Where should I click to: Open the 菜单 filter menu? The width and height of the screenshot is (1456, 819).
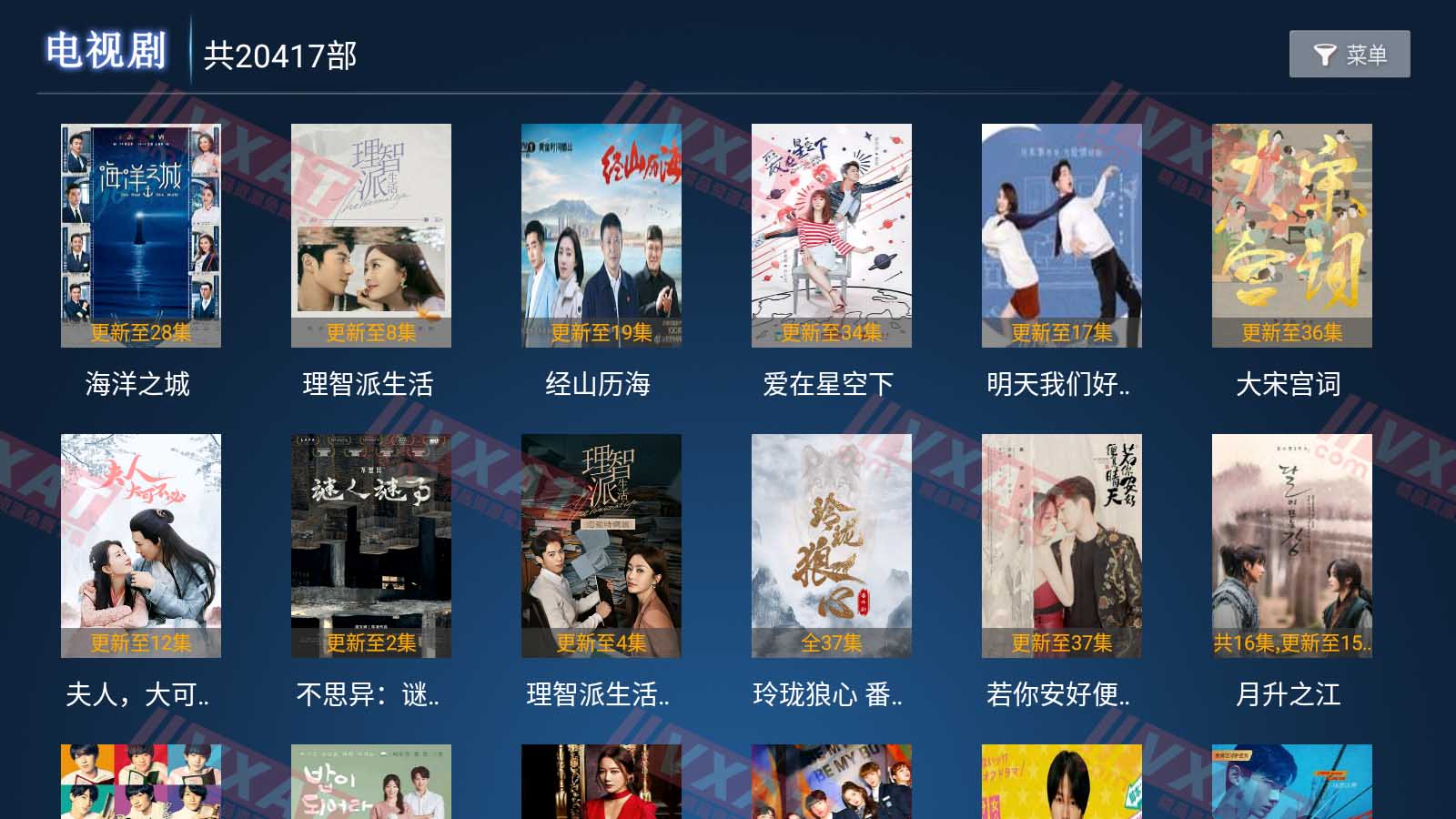click(1350, 55)
